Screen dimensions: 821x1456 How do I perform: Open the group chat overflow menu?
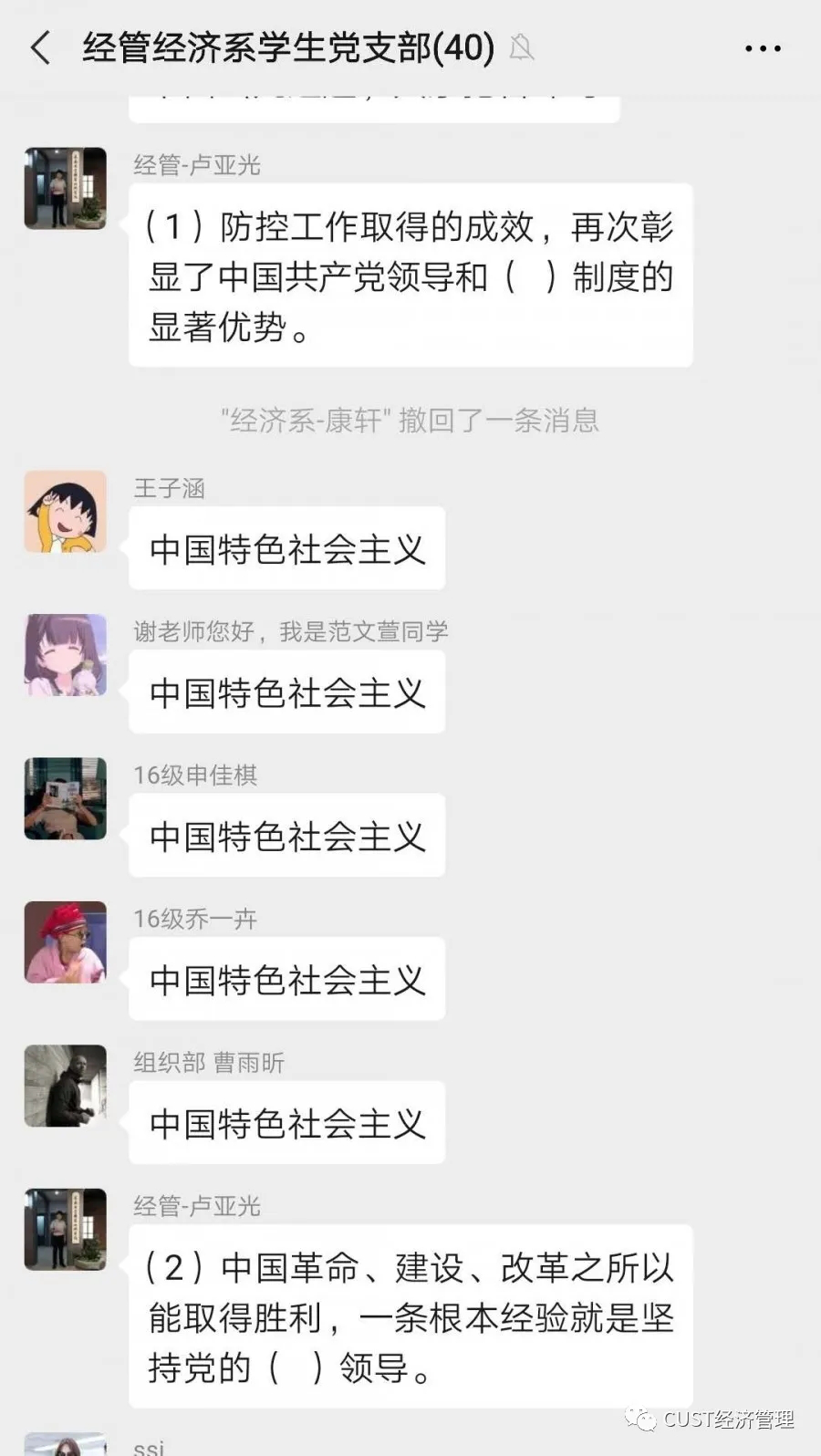pos(763,48)
